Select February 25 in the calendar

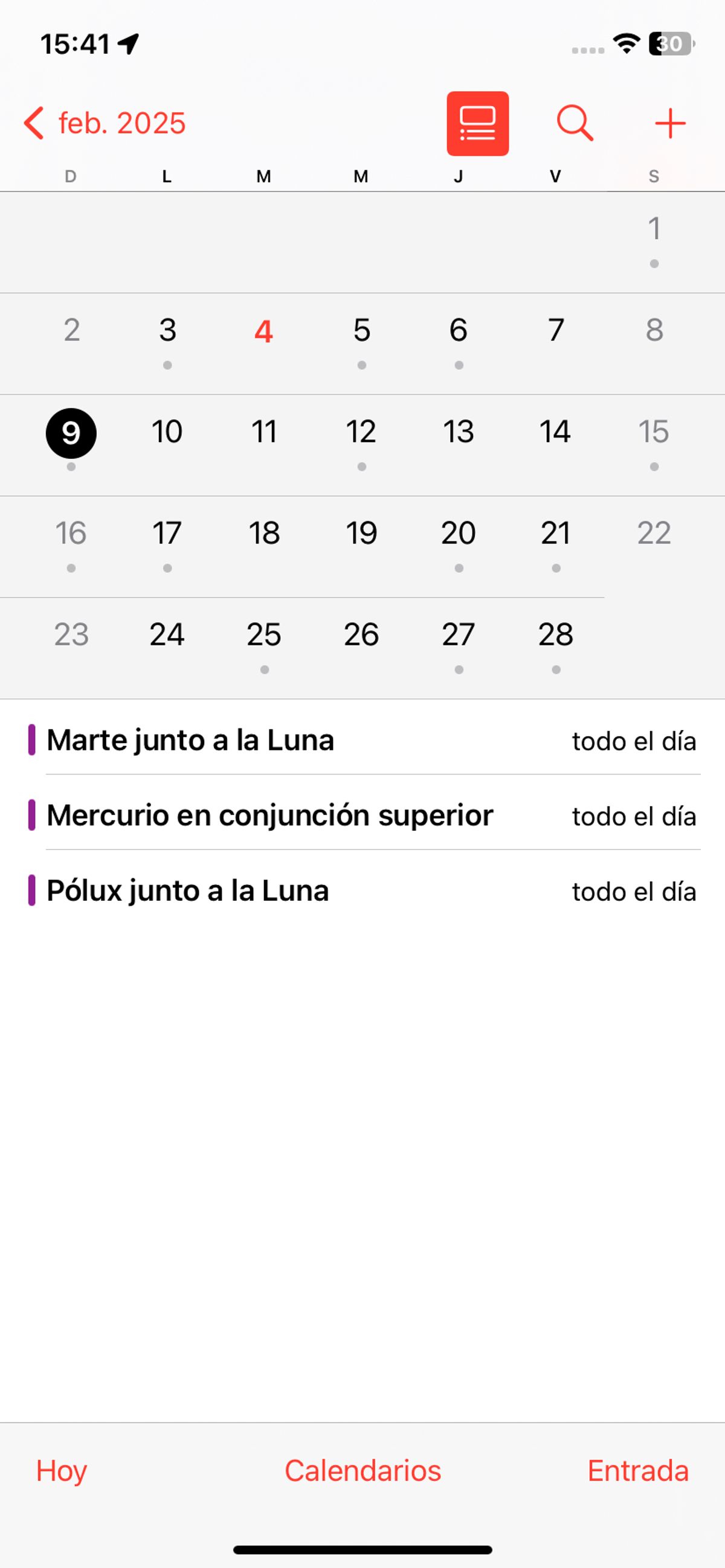264,636
